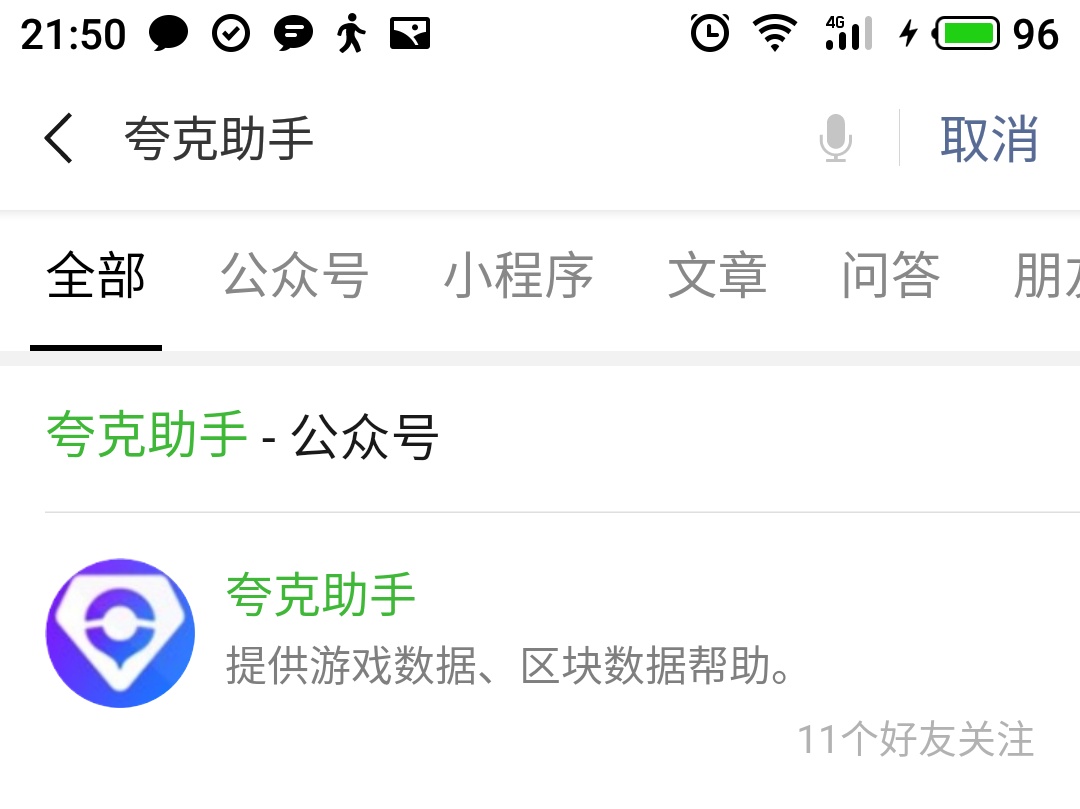Switch to the 问答 tab
The height and width of the screenshot is (809, 1080).
coord(890,276)
